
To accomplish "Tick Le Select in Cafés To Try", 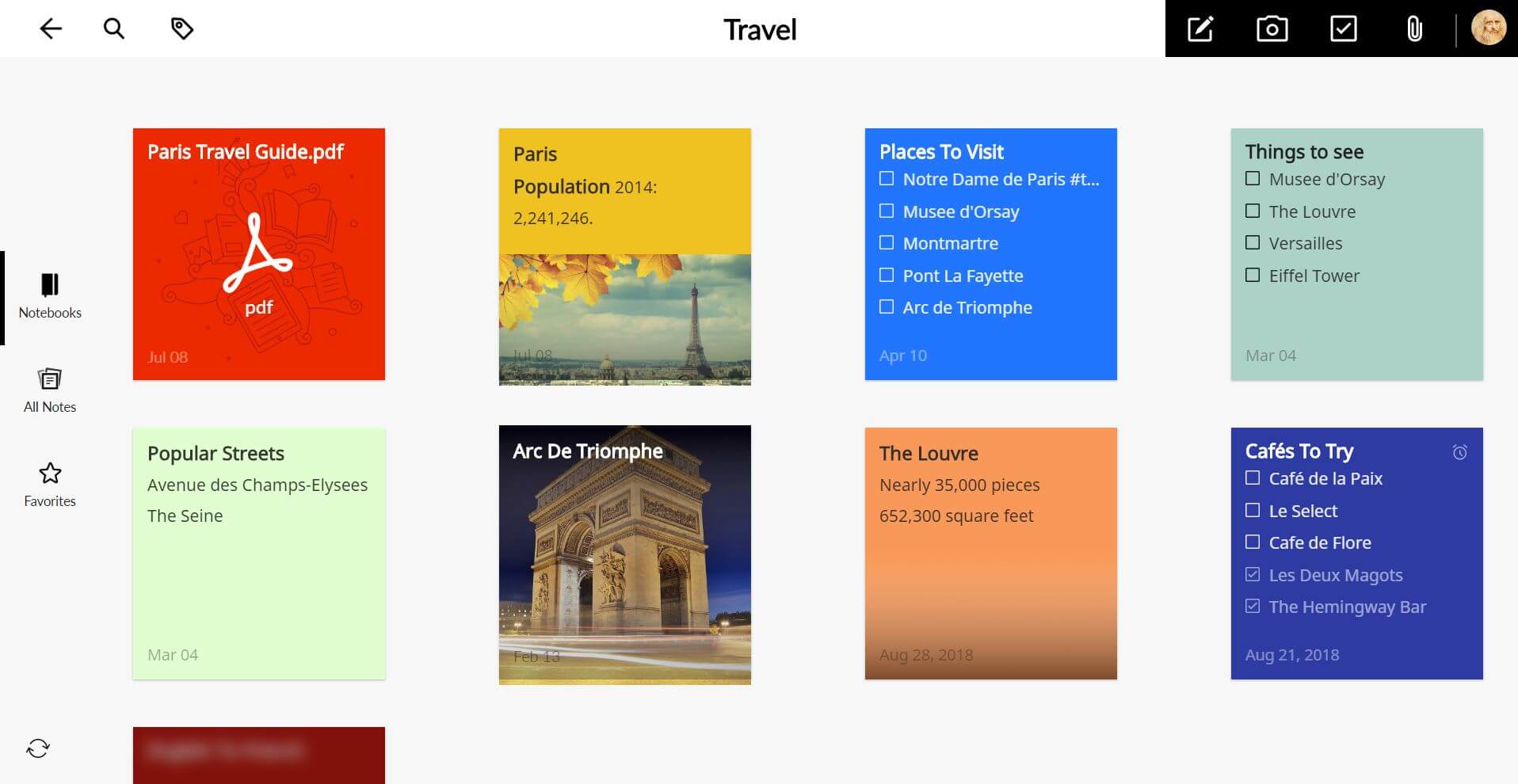I will click(1253, 511).
